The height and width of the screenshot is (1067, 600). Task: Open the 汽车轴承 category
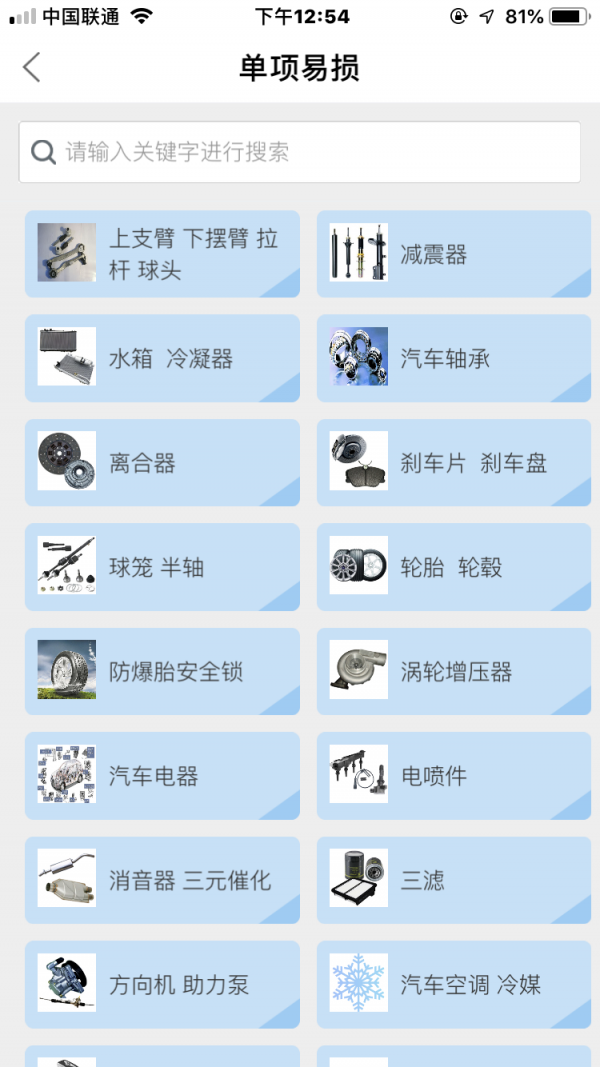[x=454, y=358]
